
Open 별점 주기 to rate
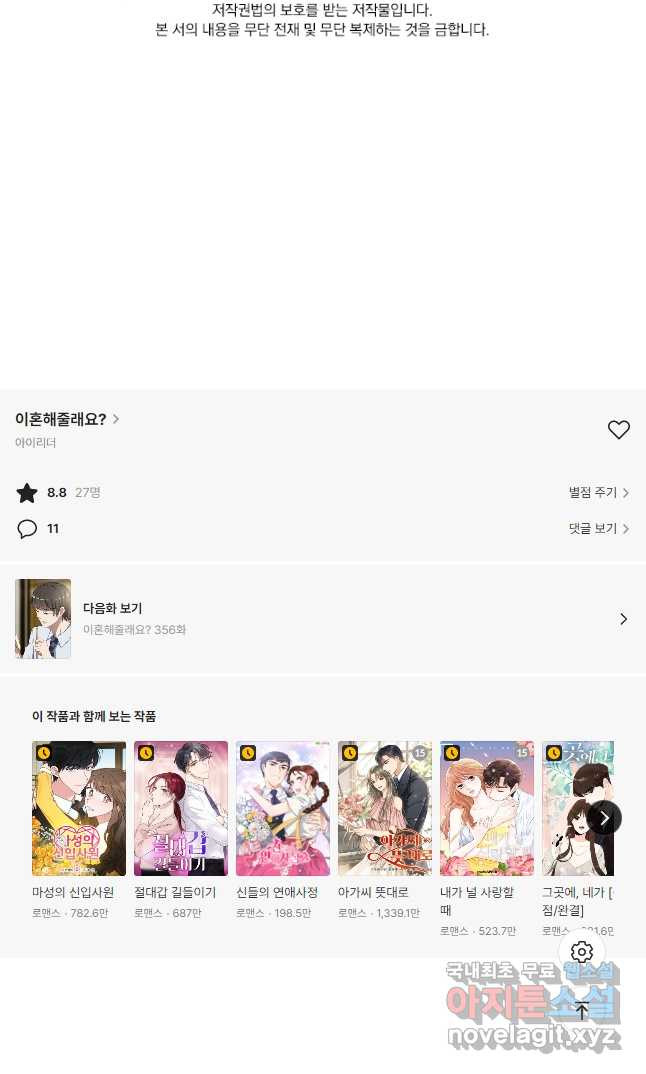tap(598, 493)
